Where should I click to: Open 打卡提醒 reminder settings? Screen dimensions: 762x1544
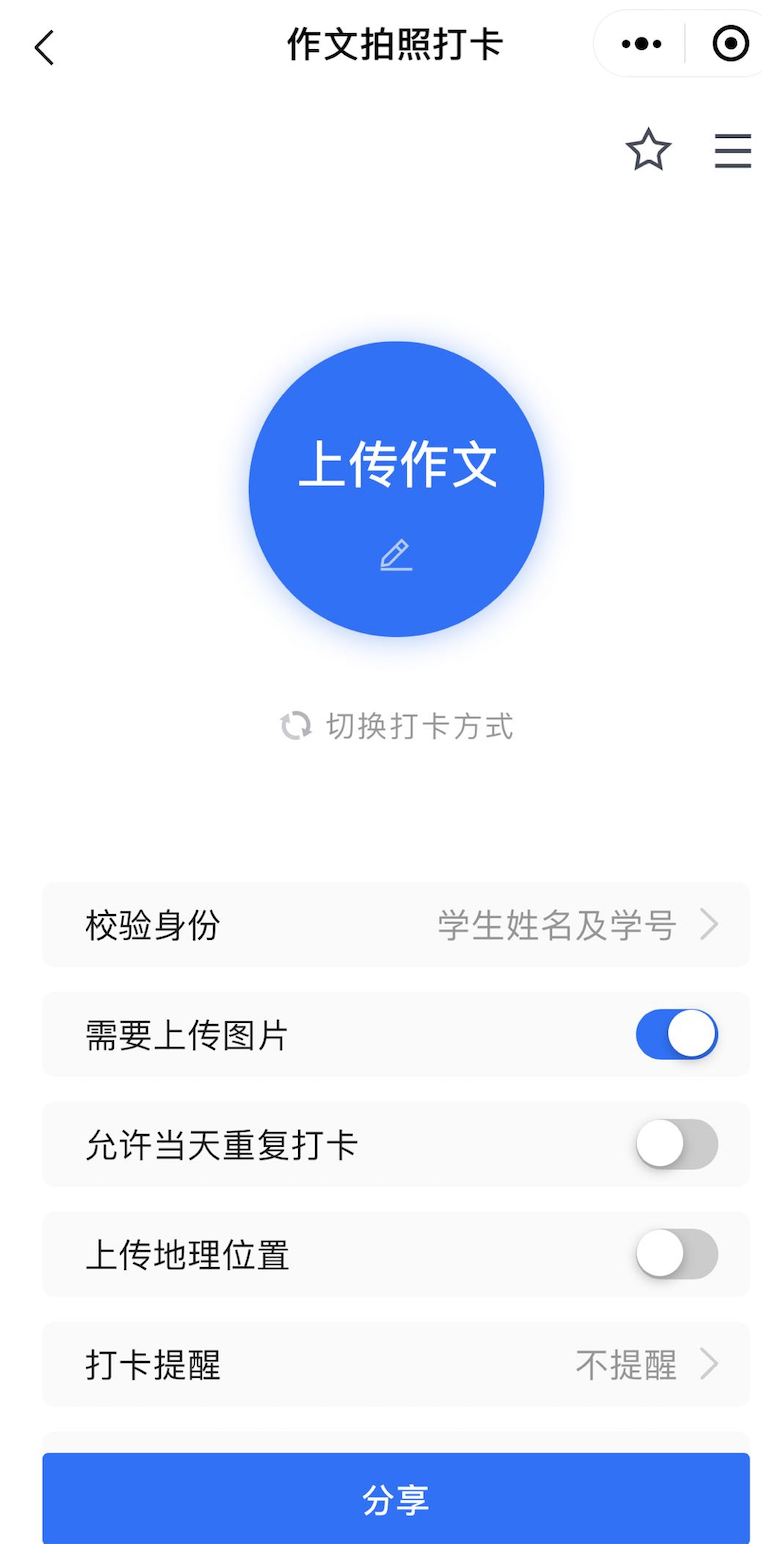tap(396, 1364)
